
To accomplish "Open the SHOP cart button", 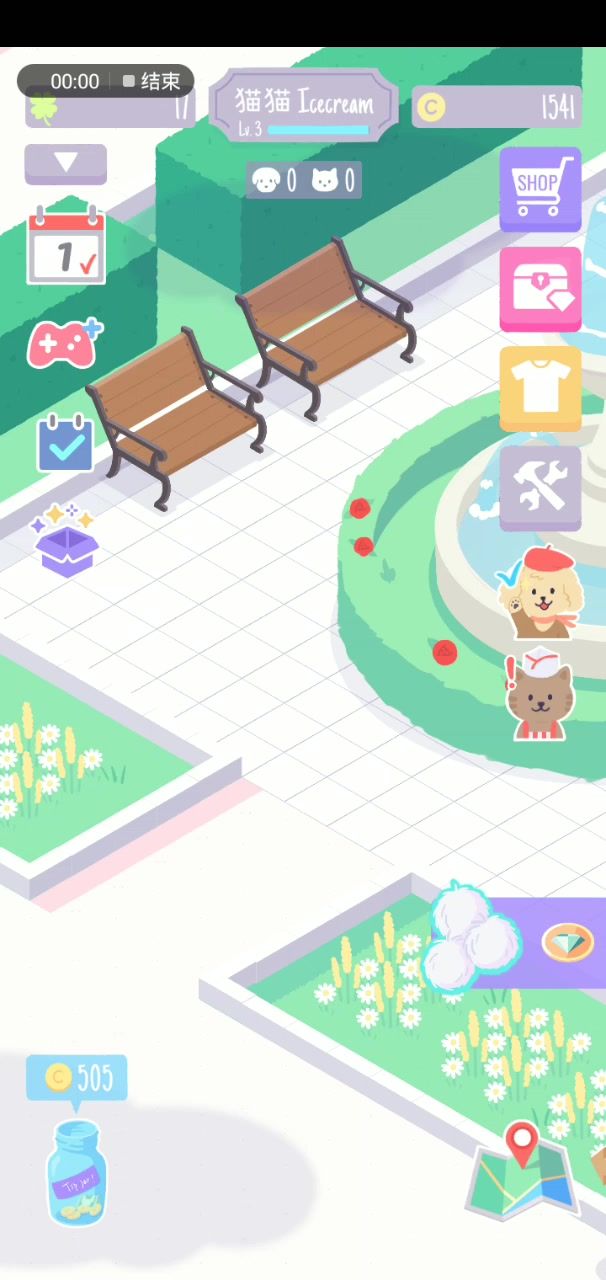I will coord(540,188).
